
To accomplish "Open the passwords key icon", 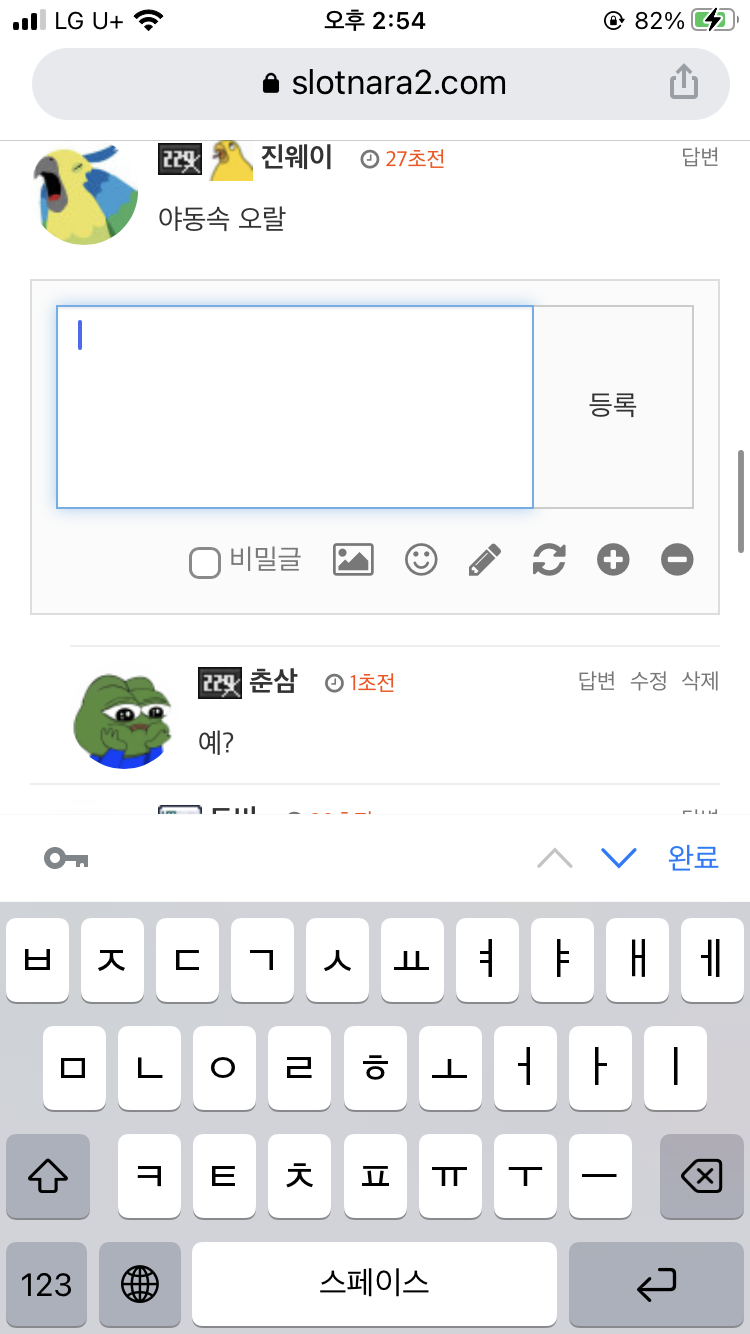I will point(67,858).
